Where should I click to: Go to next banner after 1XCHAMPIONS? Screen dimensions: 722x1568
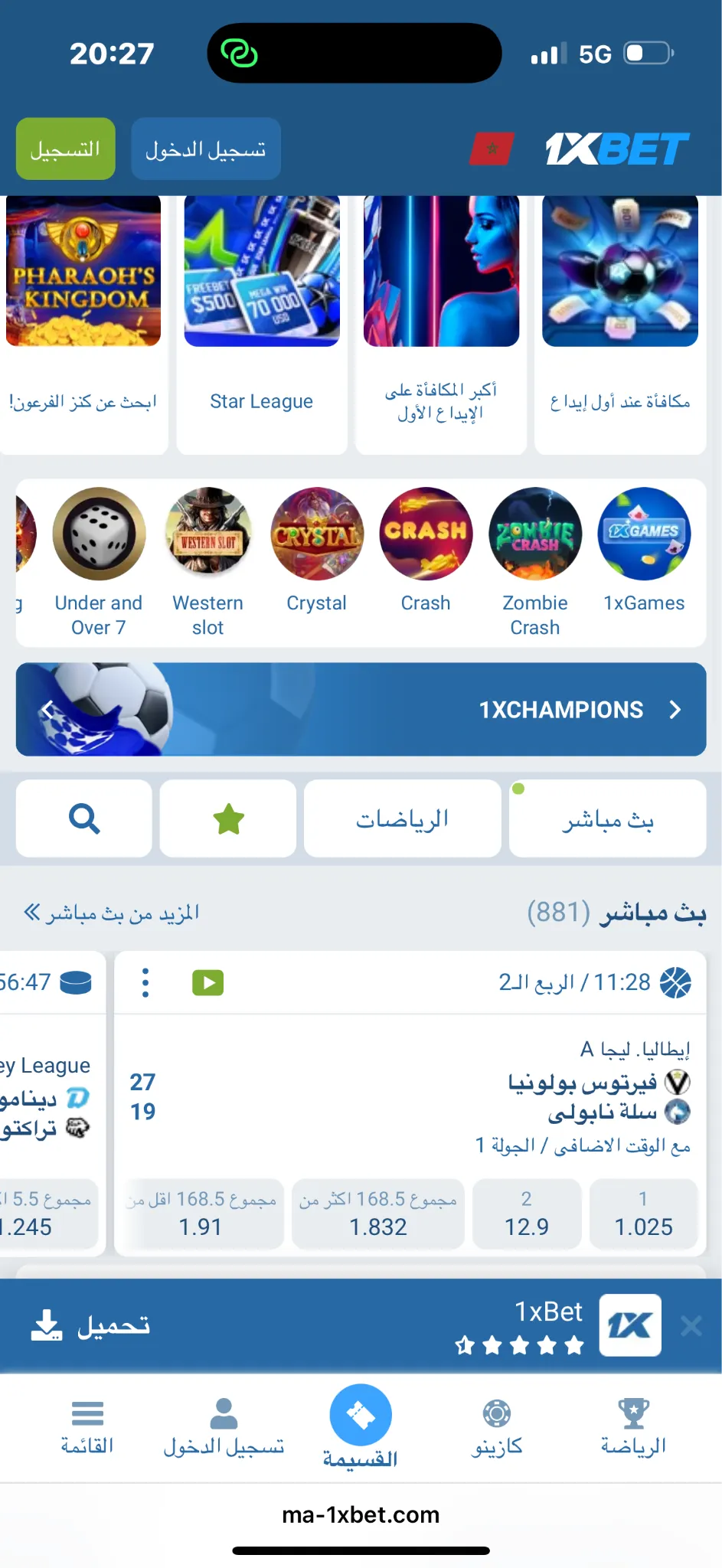675,710
